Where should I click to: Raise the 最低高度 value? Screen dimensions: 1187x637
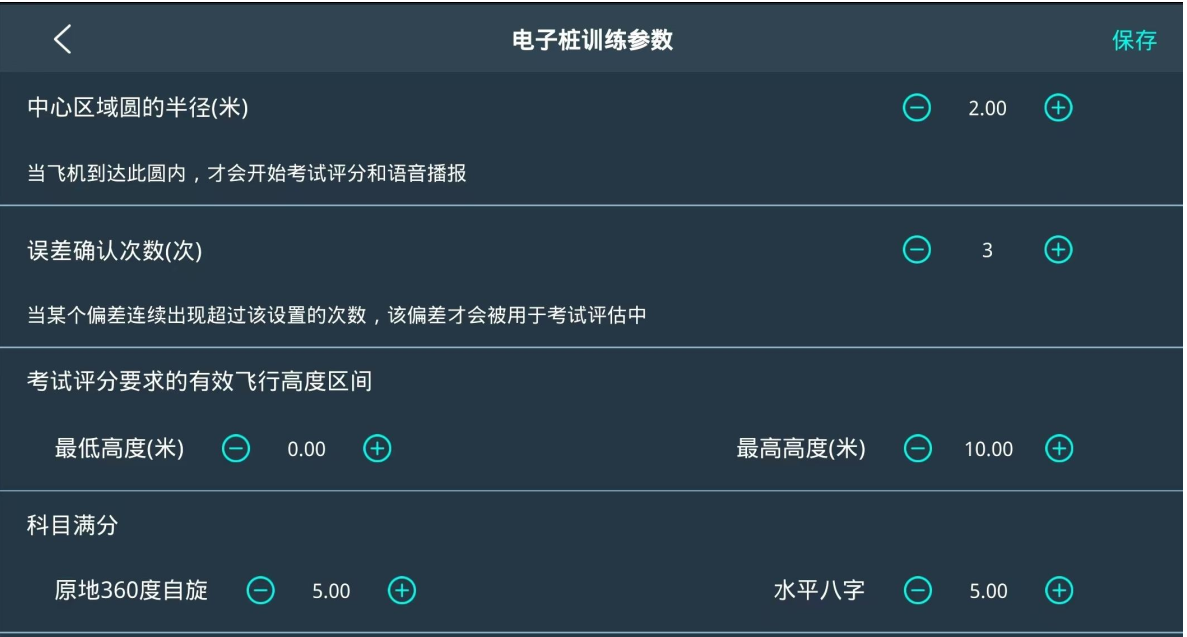[x=376, y=449]
